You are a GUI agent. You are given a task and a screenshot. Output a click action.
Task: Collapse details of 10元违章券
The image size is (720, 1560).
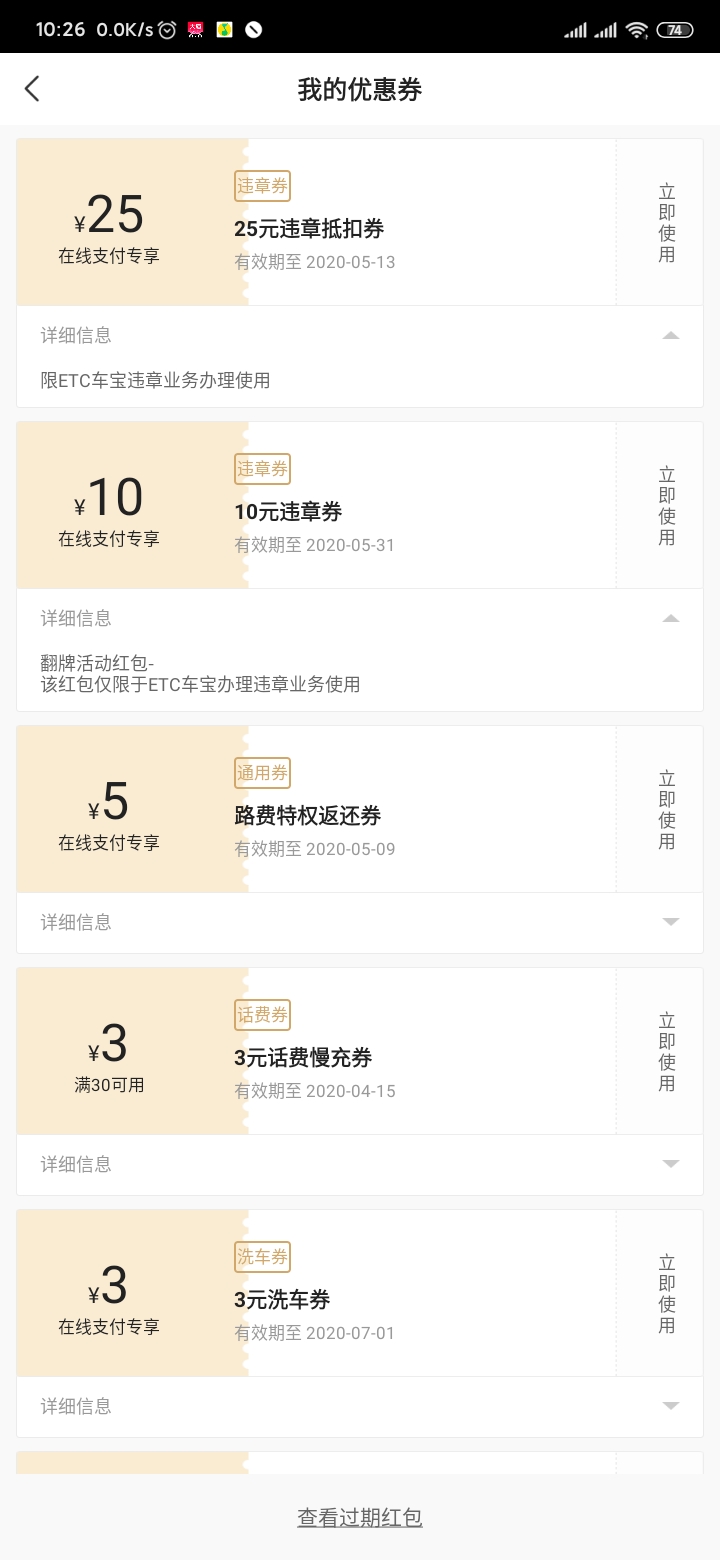pyautogui.click(x=670, y=619)
